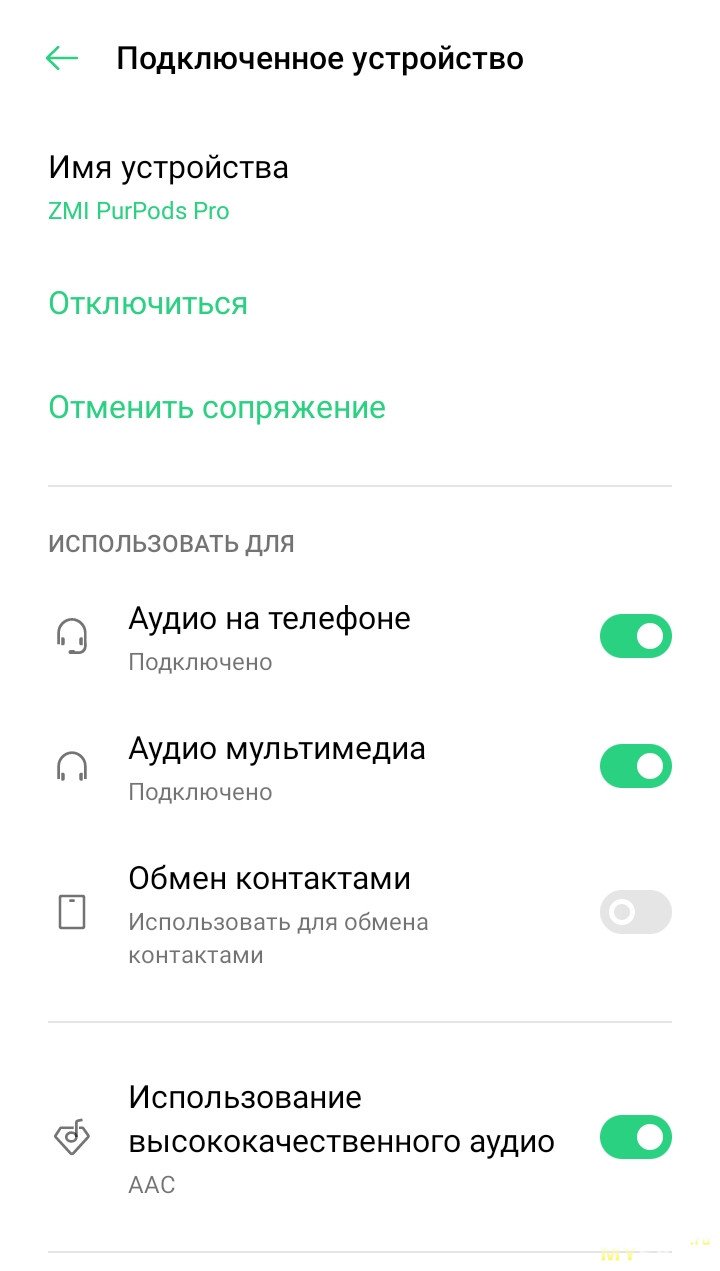Screen dimensions: 720x1271
Task: Tap Отключиться to disconnect the device
Action: point(148,303)
